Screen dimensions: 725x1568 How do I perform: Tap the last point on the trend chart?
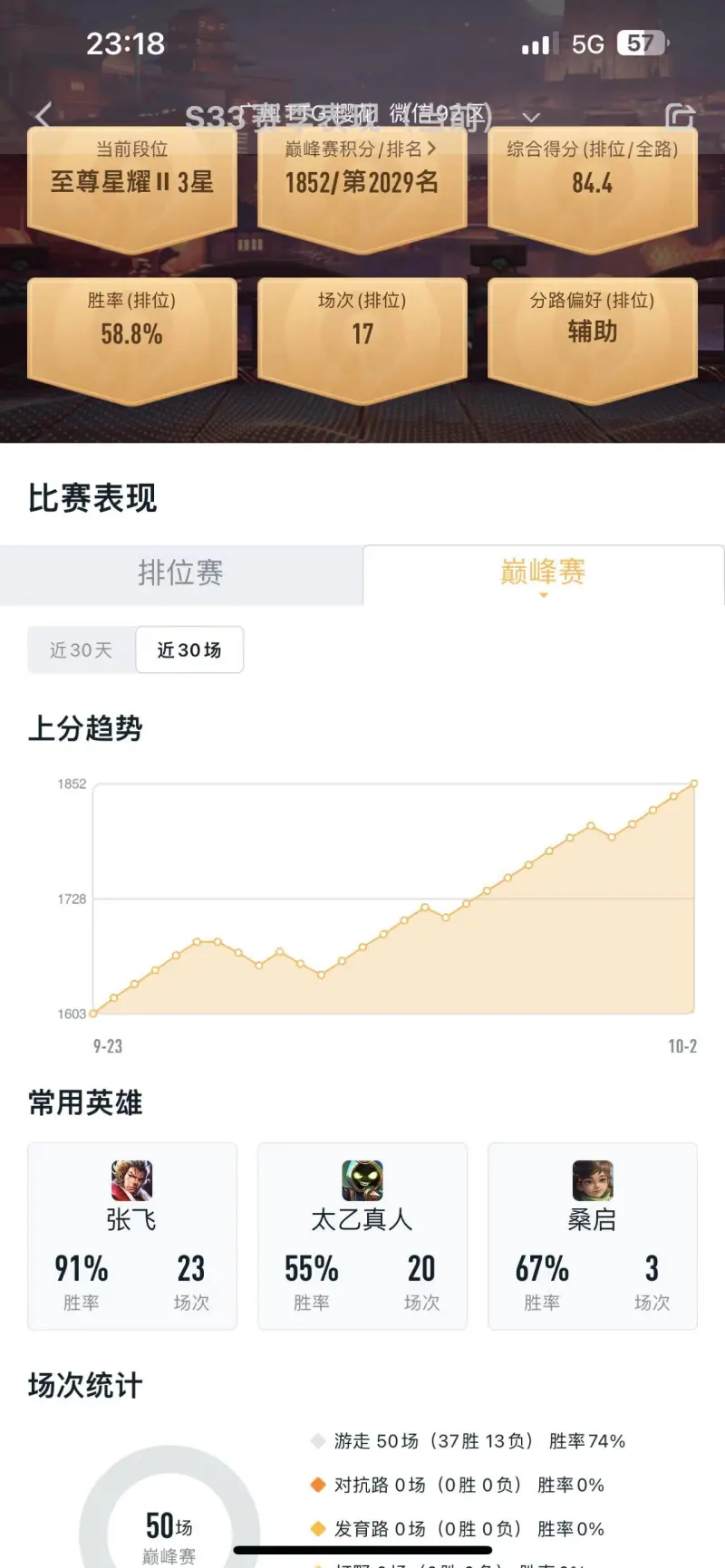pyautogui.click(x=694, y=784)
